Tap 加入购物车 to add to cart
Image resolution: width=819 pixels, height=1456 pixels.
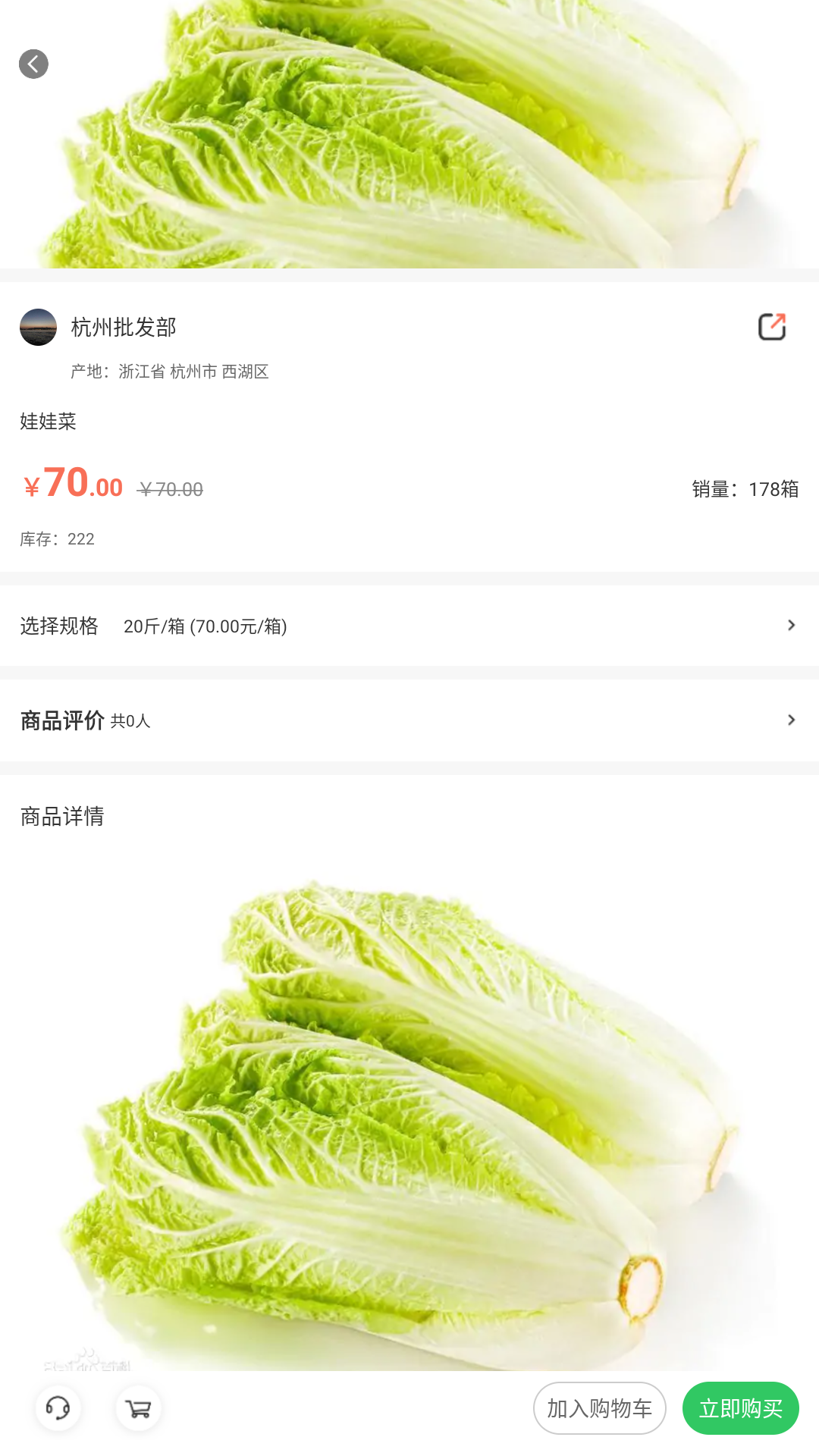tap(599, 1408)
